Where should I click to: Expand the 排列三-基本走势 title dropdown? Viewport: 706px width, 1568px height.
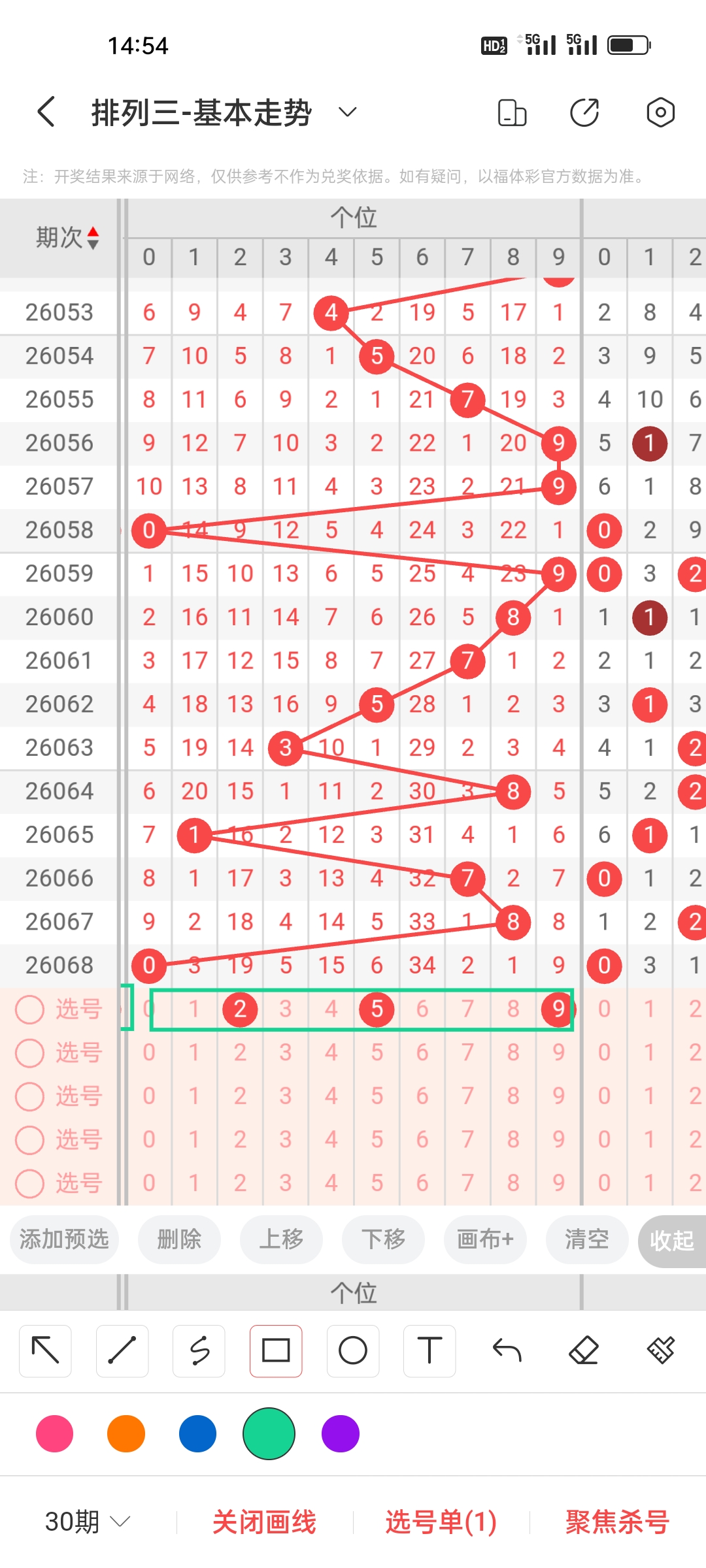348,112
